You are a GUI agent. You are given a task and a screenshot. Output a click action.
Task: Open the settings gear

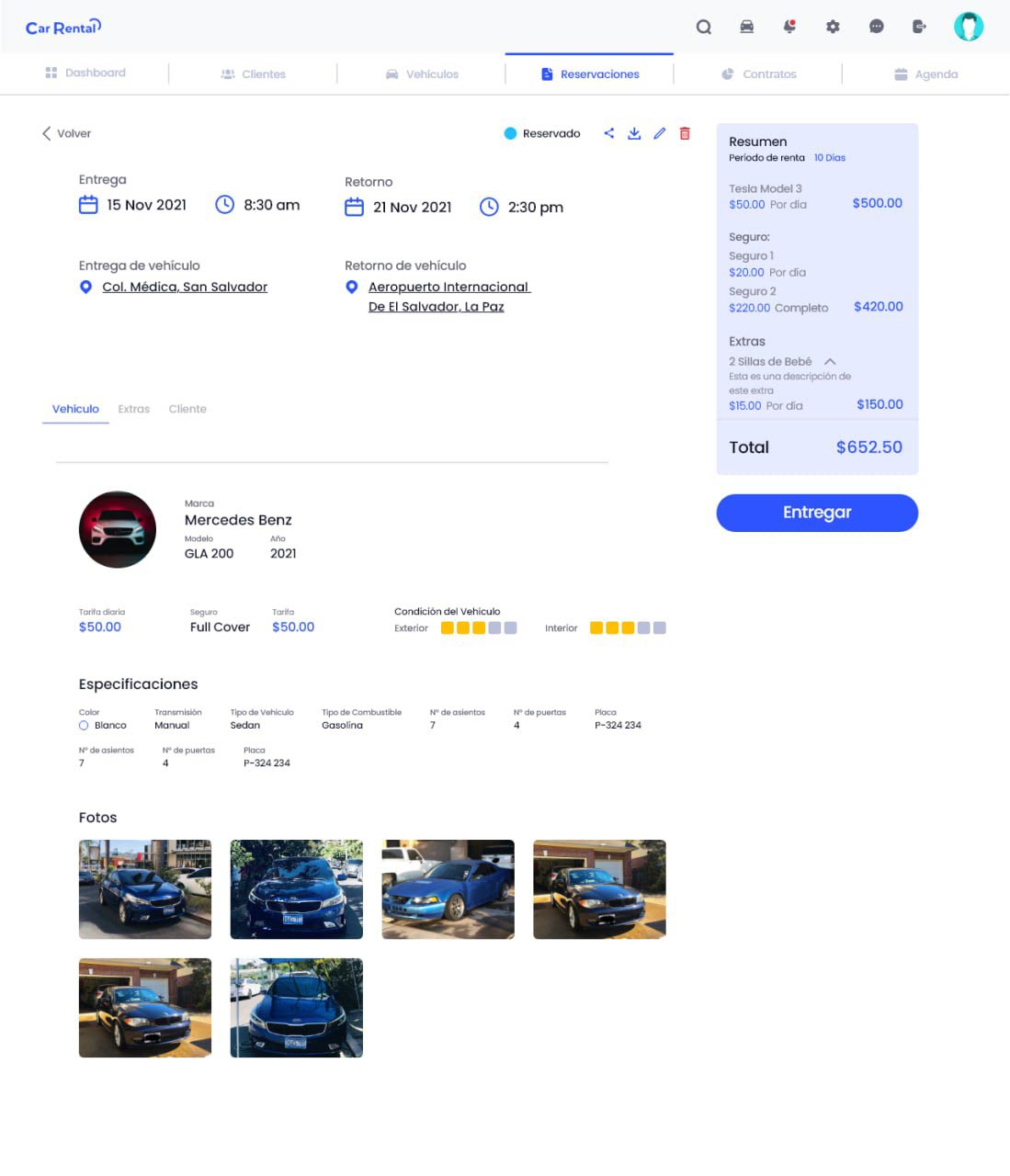[x=833, y=27]
